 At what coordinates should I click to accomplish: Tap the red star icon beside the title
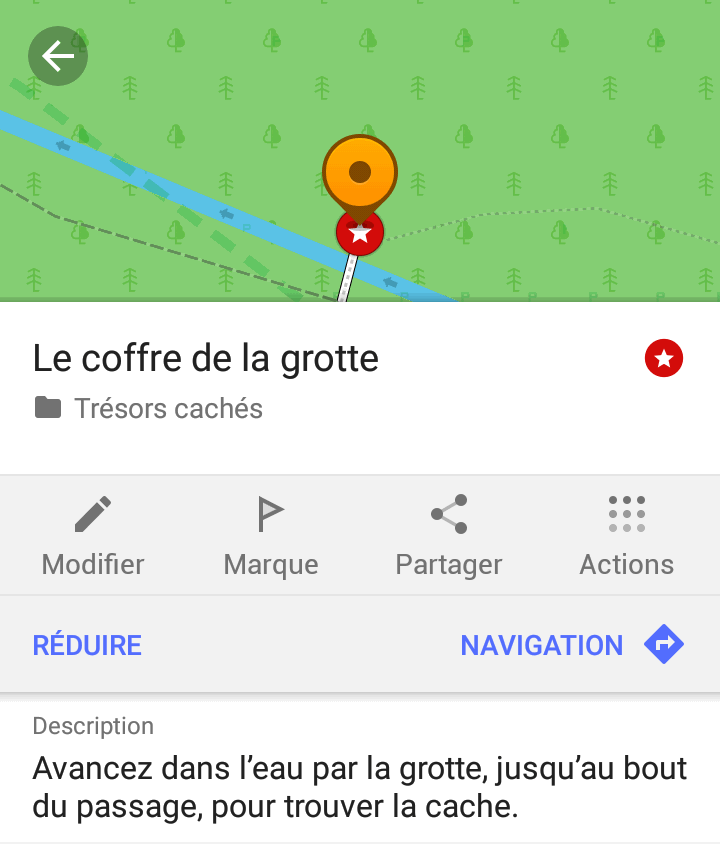[x=664, y=358]
